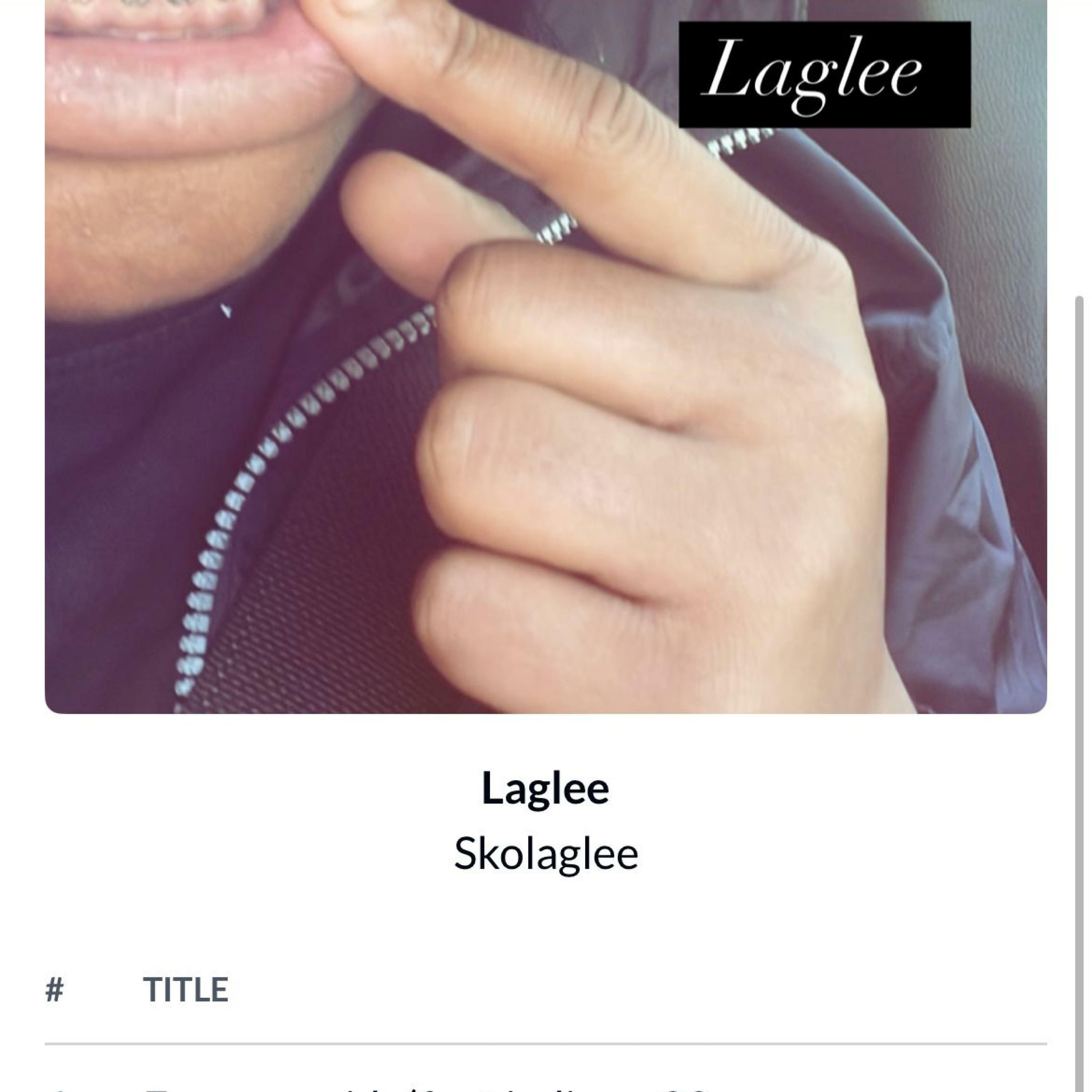Open the Laglee album cover image
The width and height of the screenshot is (1092, 1092).
point(545,356)
